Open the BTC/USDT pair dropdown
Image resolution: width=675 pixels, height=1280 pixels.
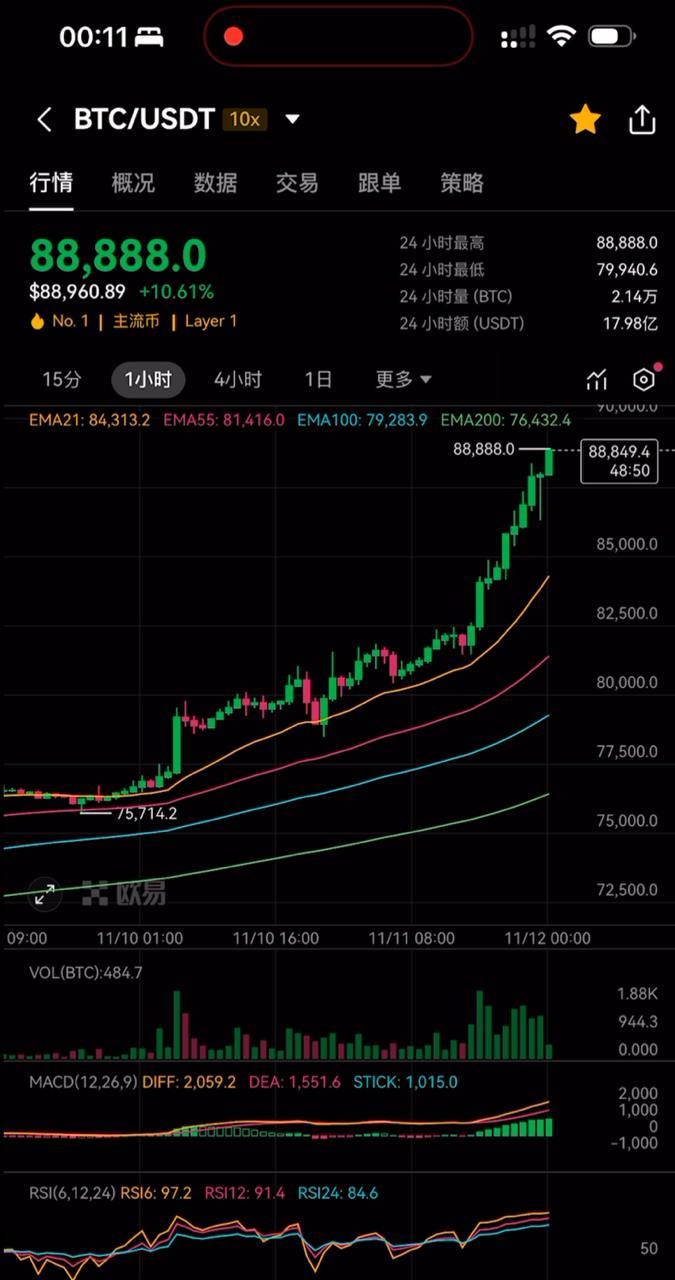click(292, 120)
